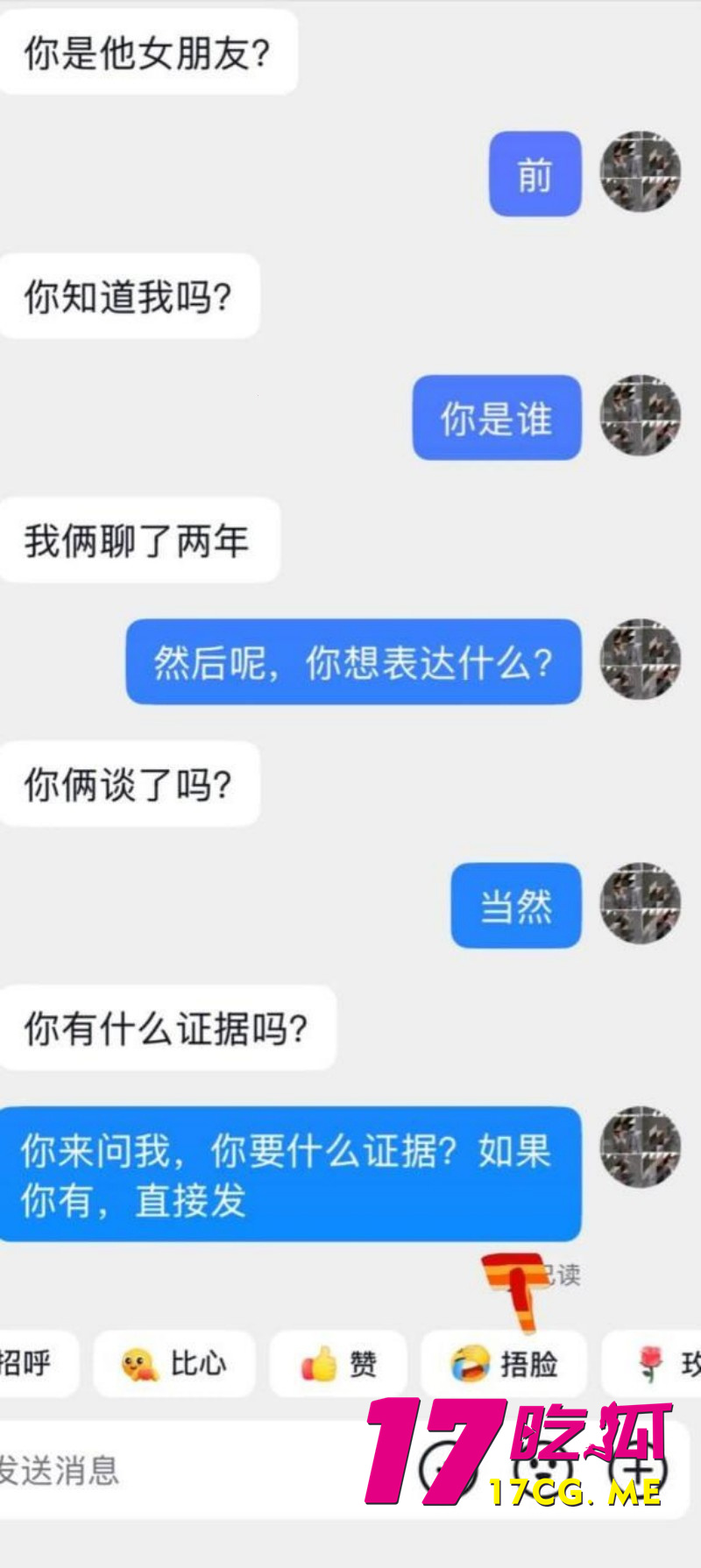
Task: Open the top message sender's avatar
Action: (644, 173)
